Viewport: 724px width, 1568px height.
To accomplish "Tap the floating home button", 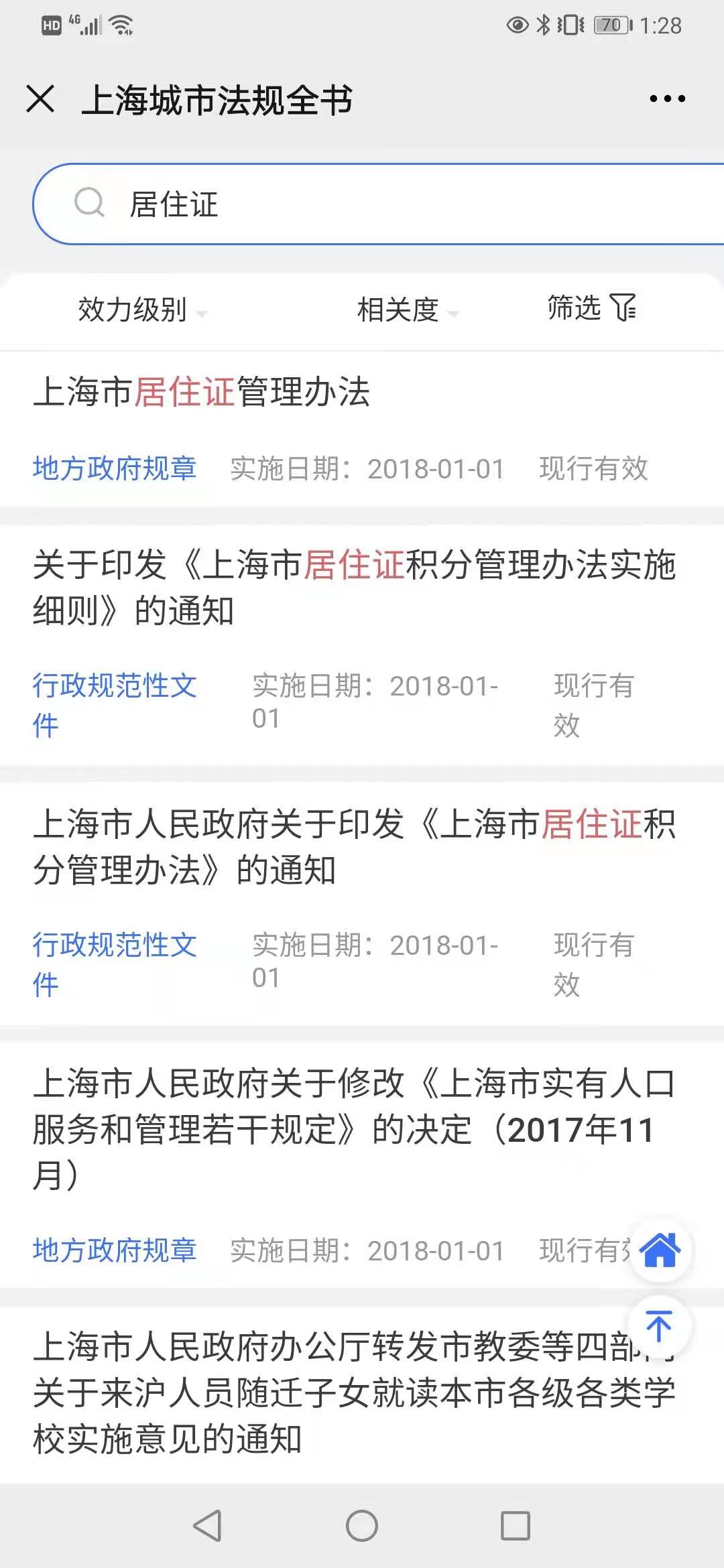I will coord(660,1250).
